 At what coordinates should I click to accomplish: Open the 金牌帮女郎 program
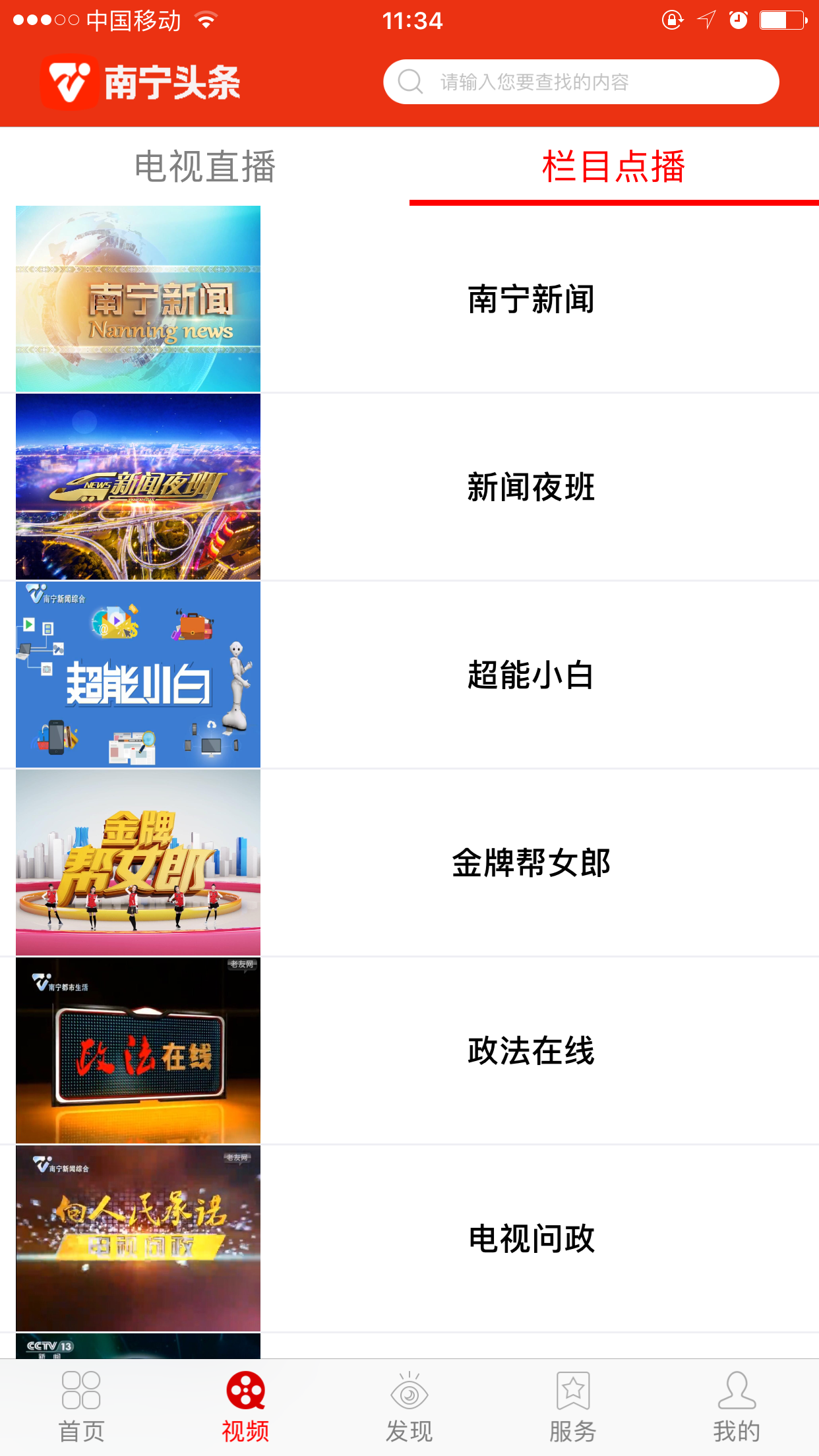[531, 862]
